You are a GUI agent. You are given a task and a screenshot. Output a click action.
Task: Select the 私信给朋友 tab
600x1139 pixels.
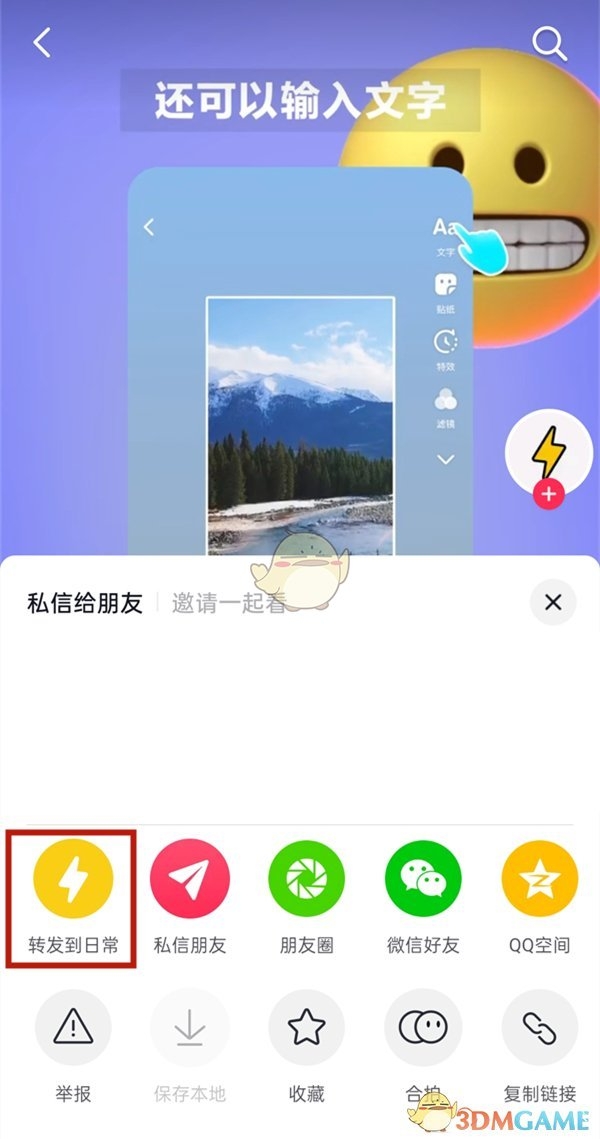[x=85, y=603]
